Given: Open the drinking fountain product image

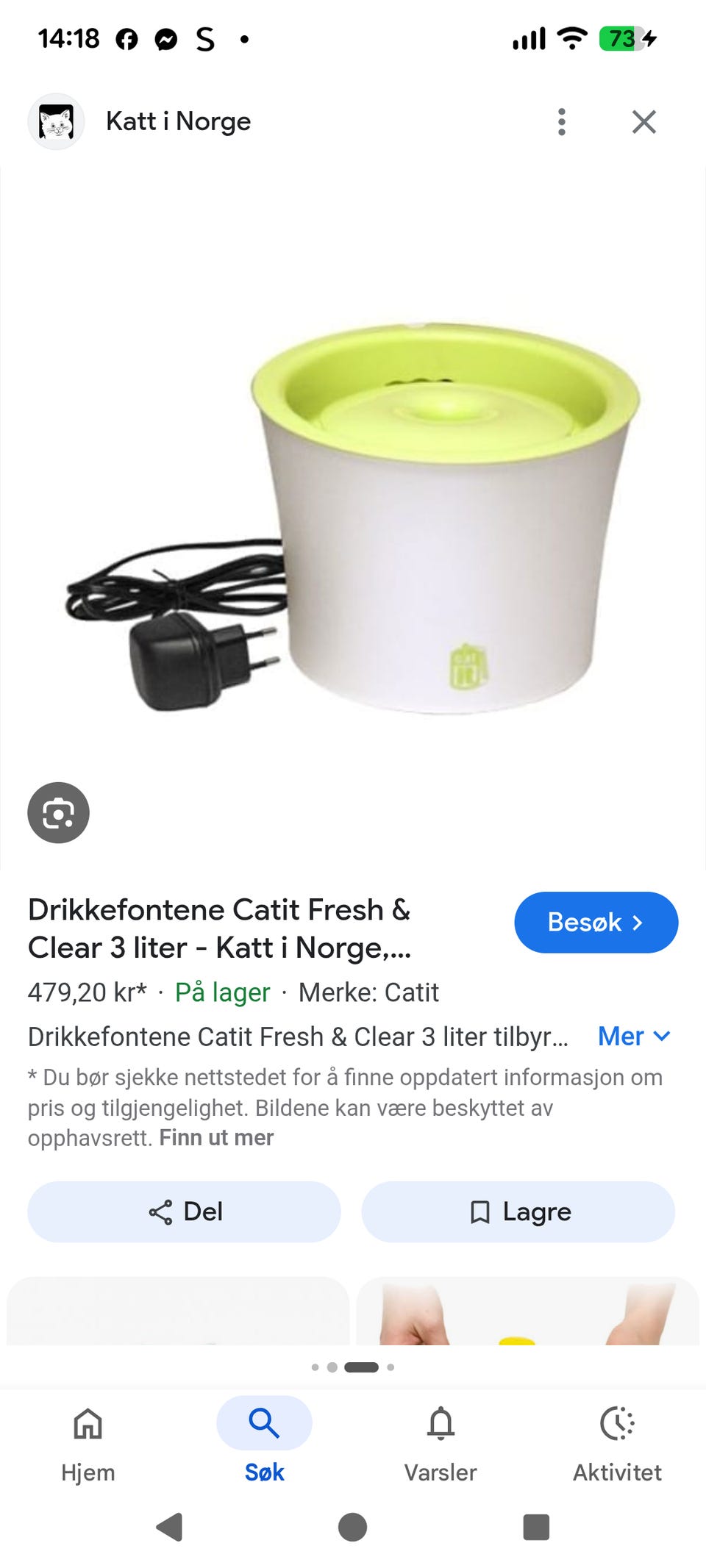Looking at the screenshot, I should [x=353, y=518].
